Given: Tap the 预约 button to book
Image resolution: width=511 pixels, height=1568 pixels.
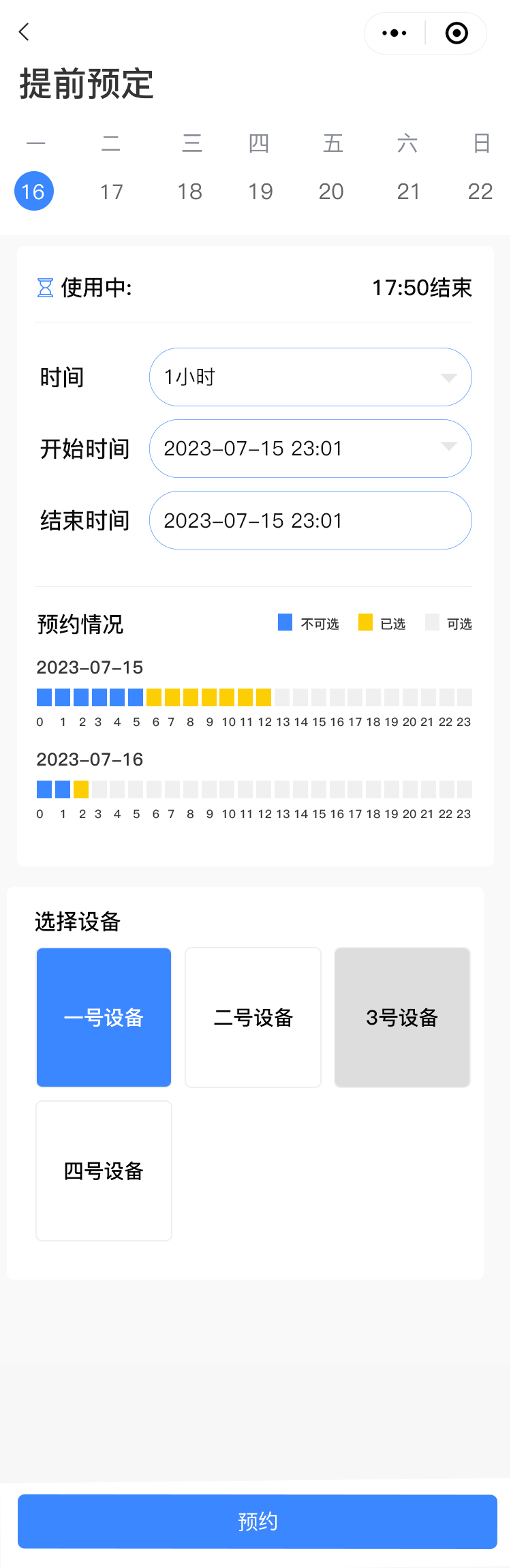Looking at the screenshot, I should (257, 1521).
